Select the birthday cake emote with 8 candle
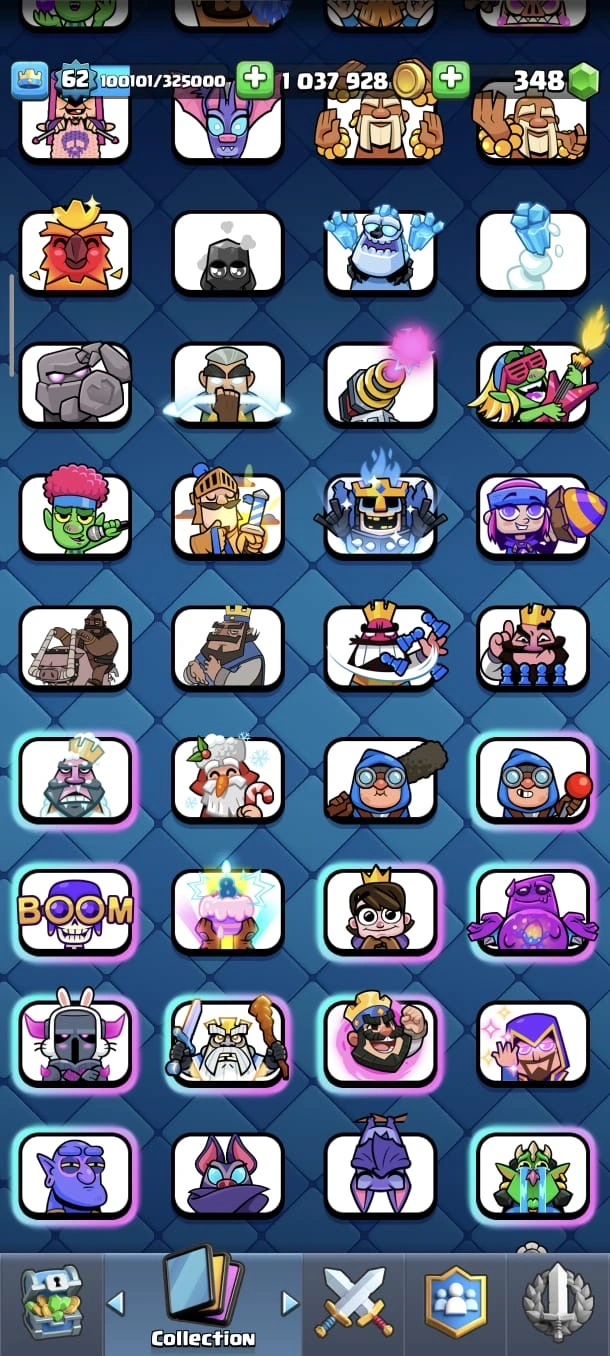 (228, 910)
